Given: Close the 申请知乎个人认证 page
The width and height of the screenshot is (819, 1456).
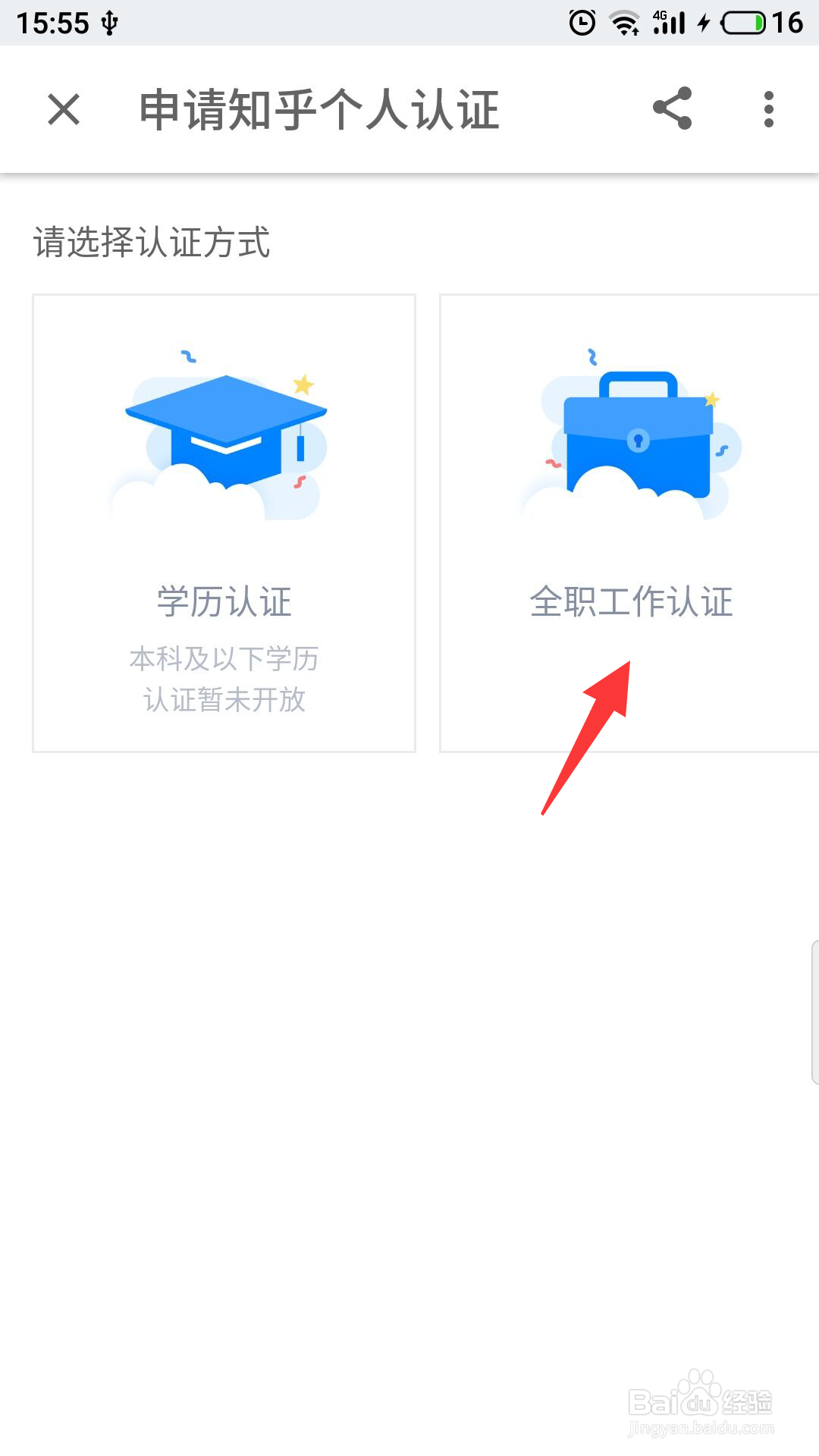Looking at the screenshot, I should [63, 111].
